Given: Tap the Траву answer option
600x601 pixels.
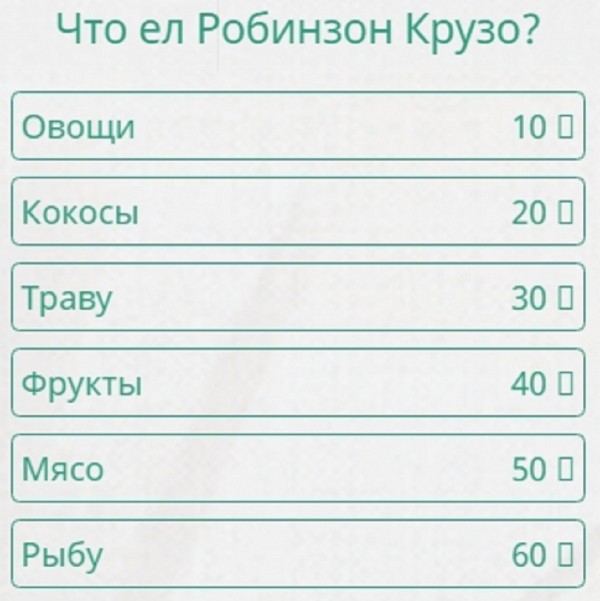Looking at the screenshot, I should tap(297, 297).
